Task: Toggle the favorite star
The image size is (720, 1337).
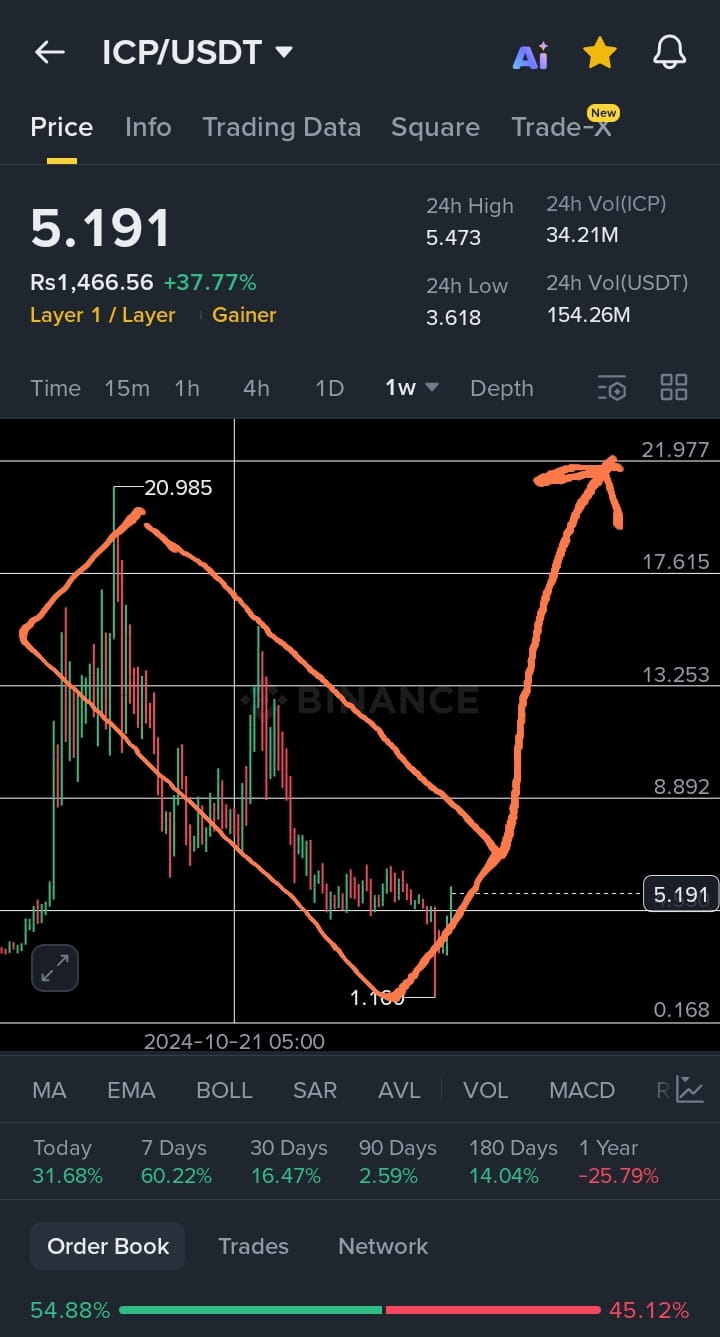Action: (599, 53)
